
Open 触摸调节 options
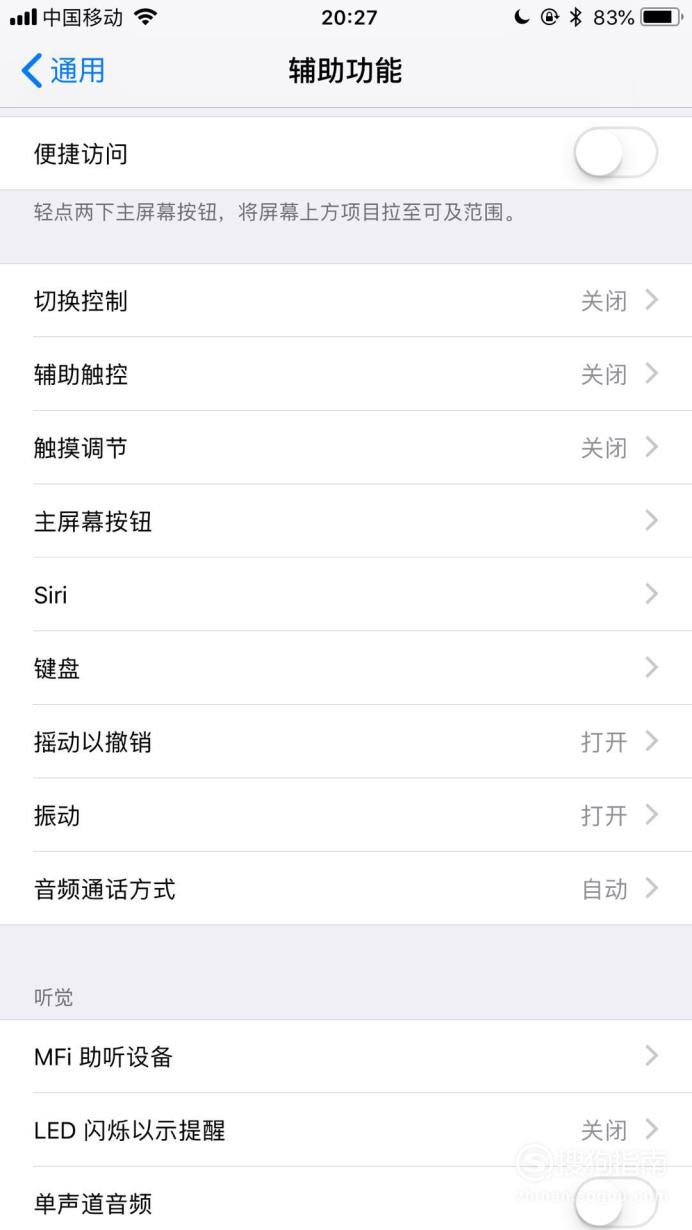[x=346, y=447]
